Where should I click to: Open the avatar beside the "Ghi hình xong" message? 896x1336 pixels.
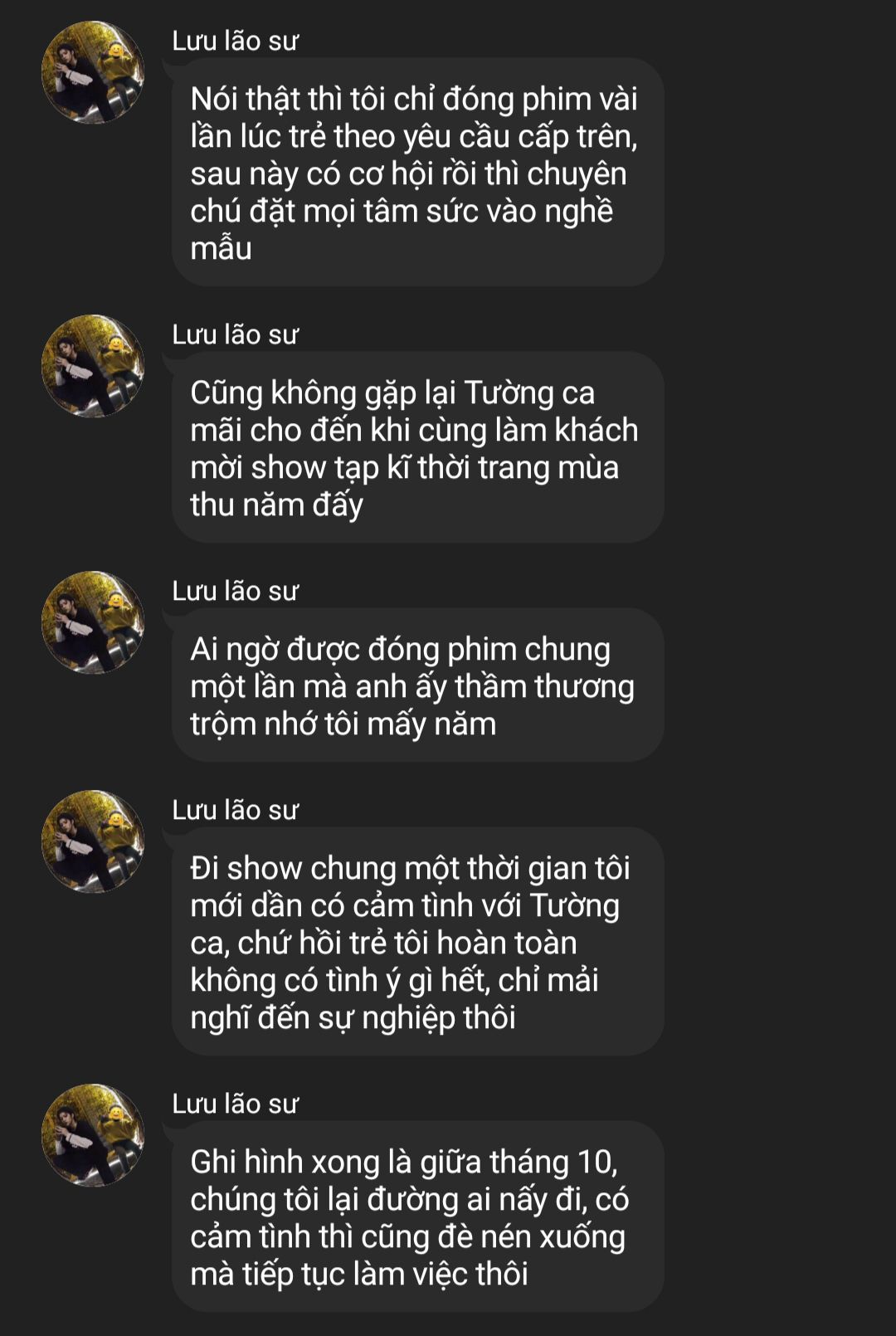93,1135
